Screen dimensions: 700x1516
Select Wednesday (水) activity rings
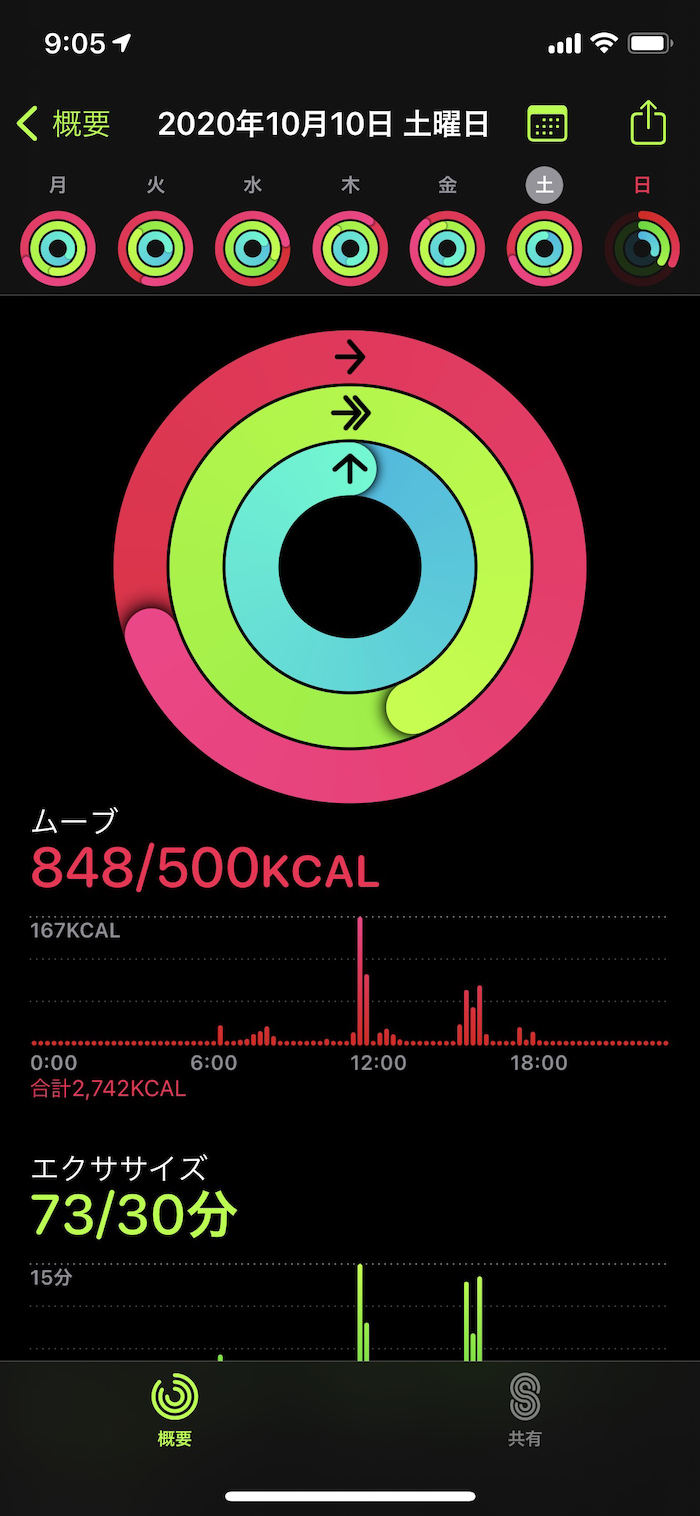click(253, 248)
